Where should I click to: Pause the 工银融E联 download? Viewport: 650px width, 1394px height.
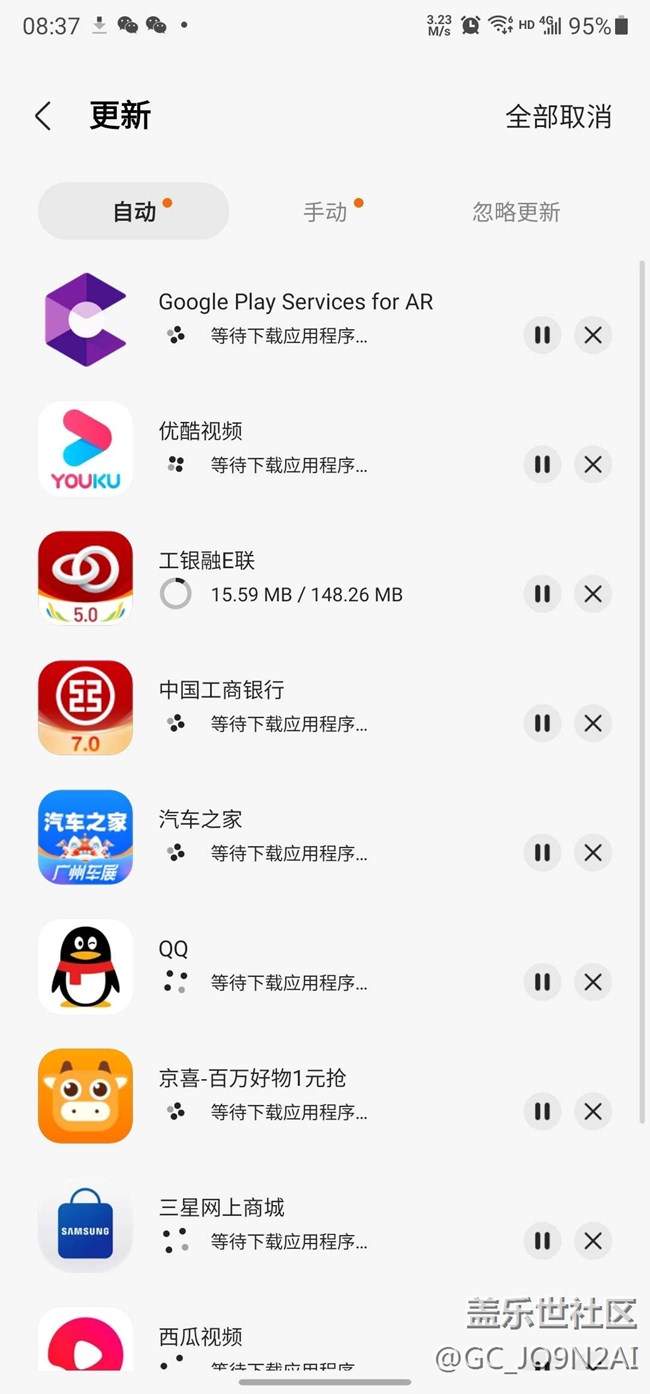[542, 594]
